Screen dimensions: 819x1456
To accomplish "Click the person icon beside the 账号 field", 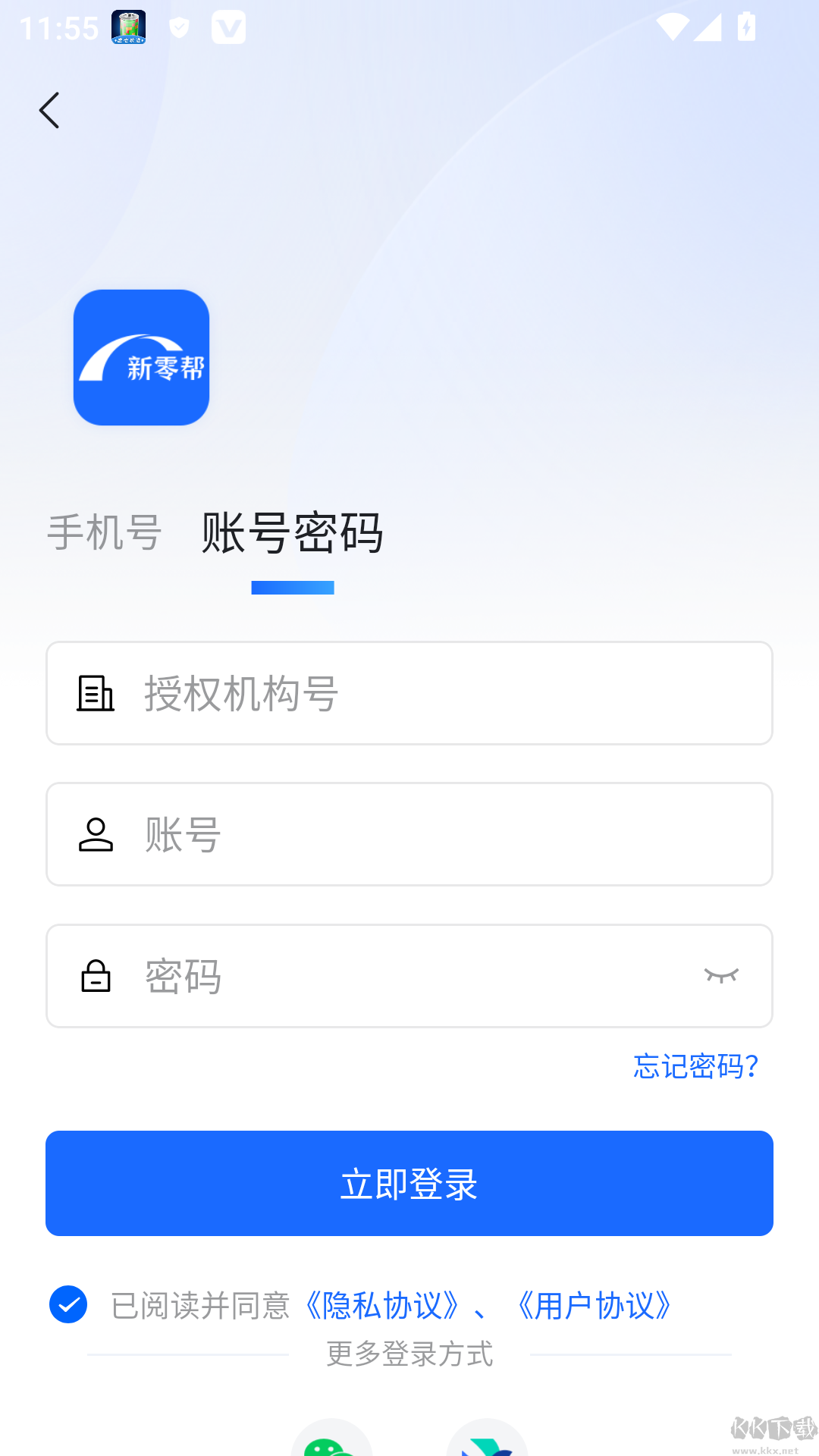I will 96,834.
